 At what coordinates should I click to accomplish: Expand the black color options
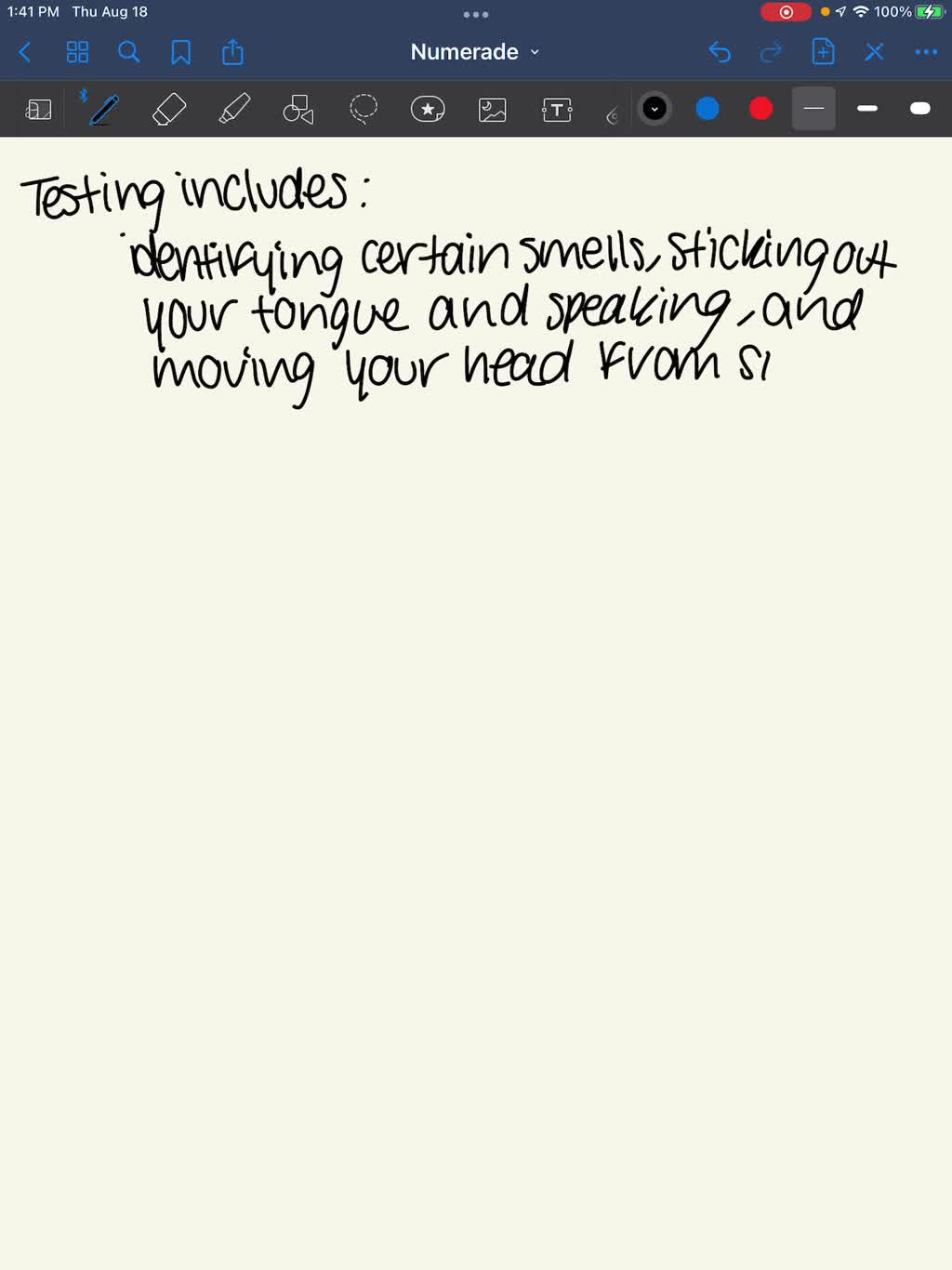tap(654, 109)
